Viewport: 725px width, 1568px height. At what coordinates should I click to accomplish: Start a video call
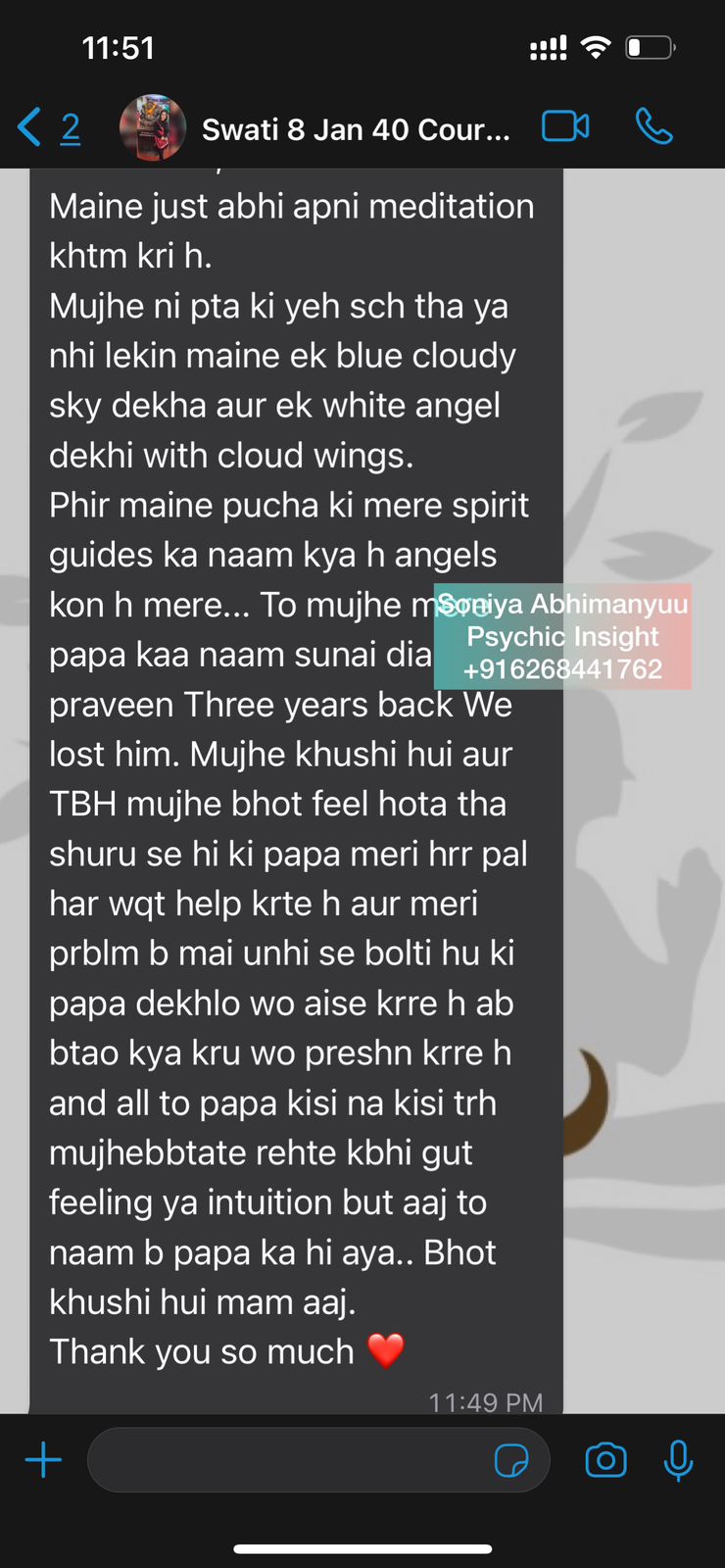coord(565,126)
